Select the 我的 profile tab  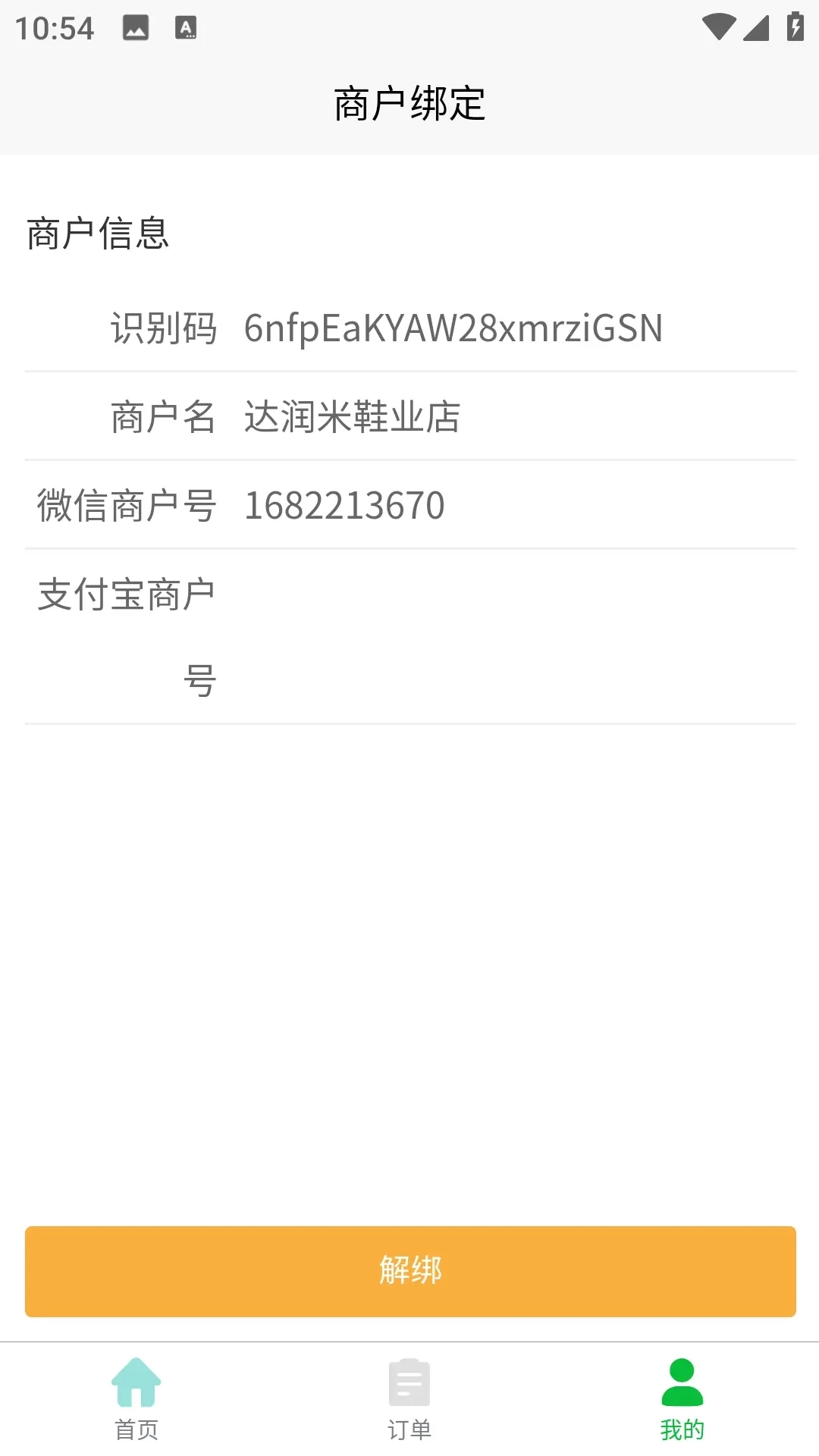(682, 1398)
